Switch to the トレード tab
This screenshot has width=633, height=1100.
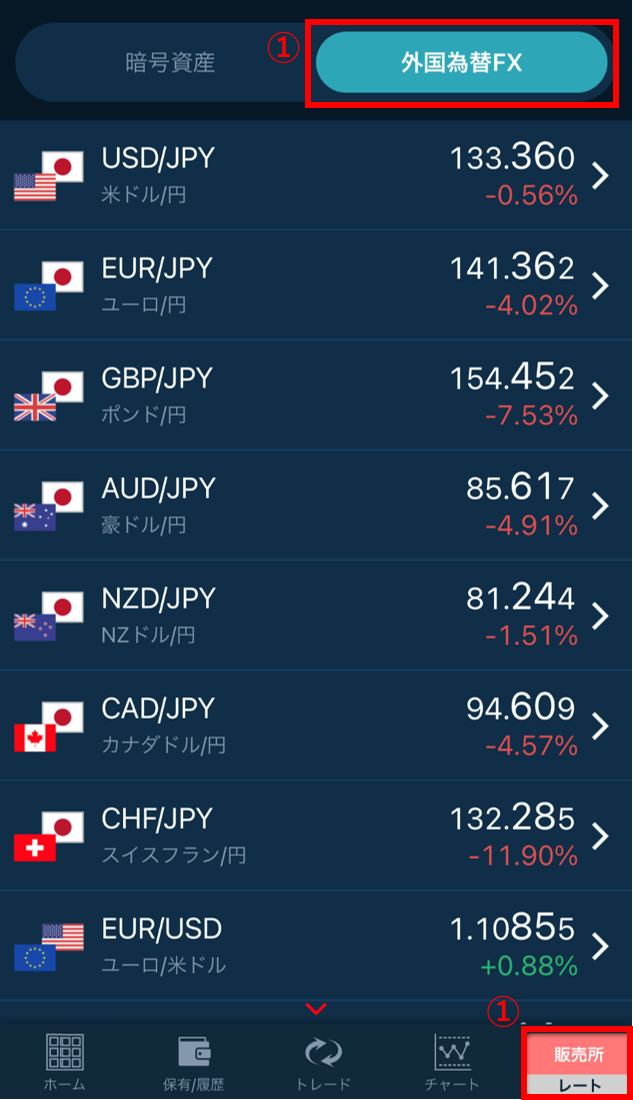pos(323,1062)
